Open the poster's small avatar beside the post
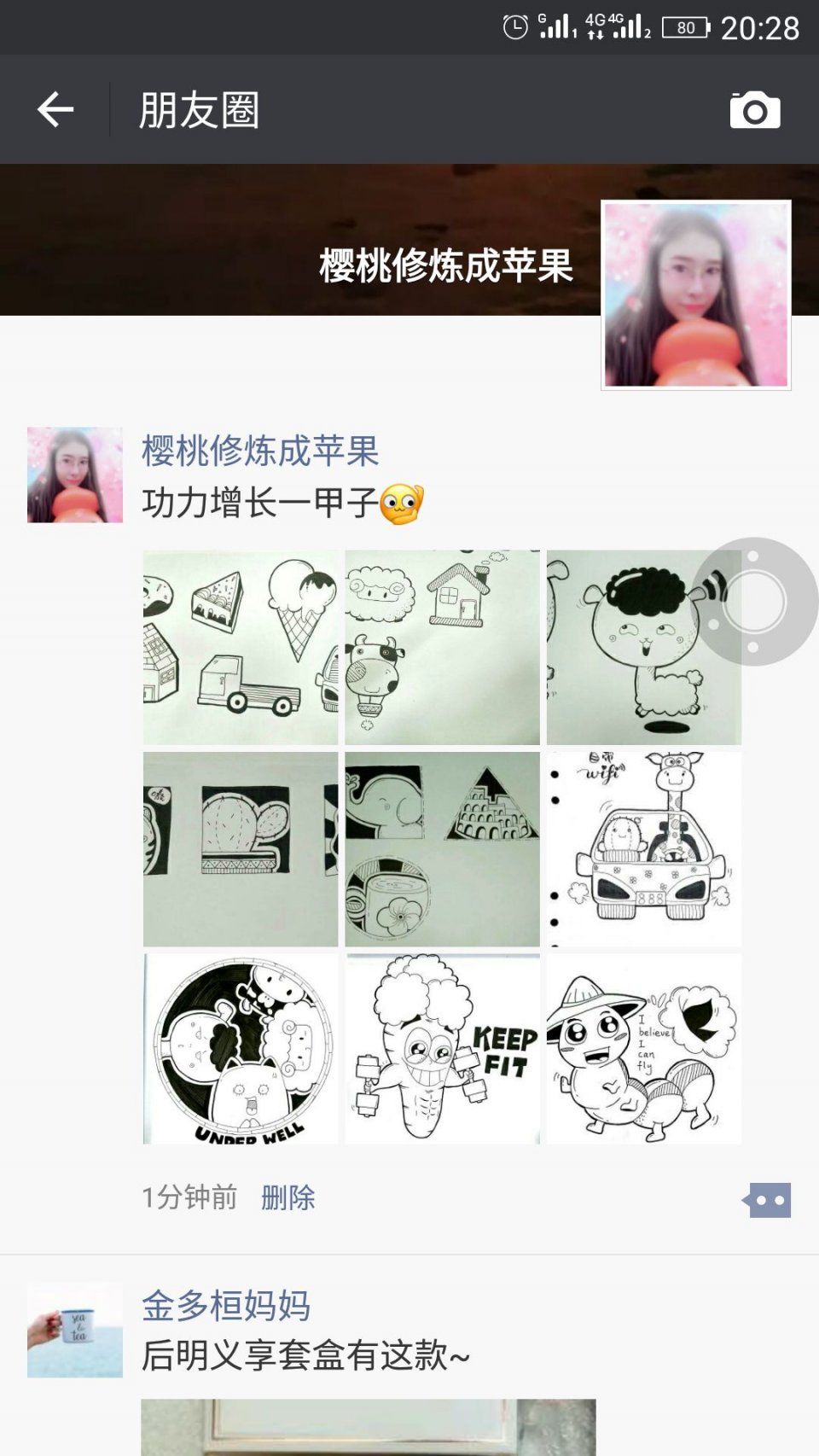This screenshot has height=1456, width=819. pyautogui.click(x=75, y=475)
